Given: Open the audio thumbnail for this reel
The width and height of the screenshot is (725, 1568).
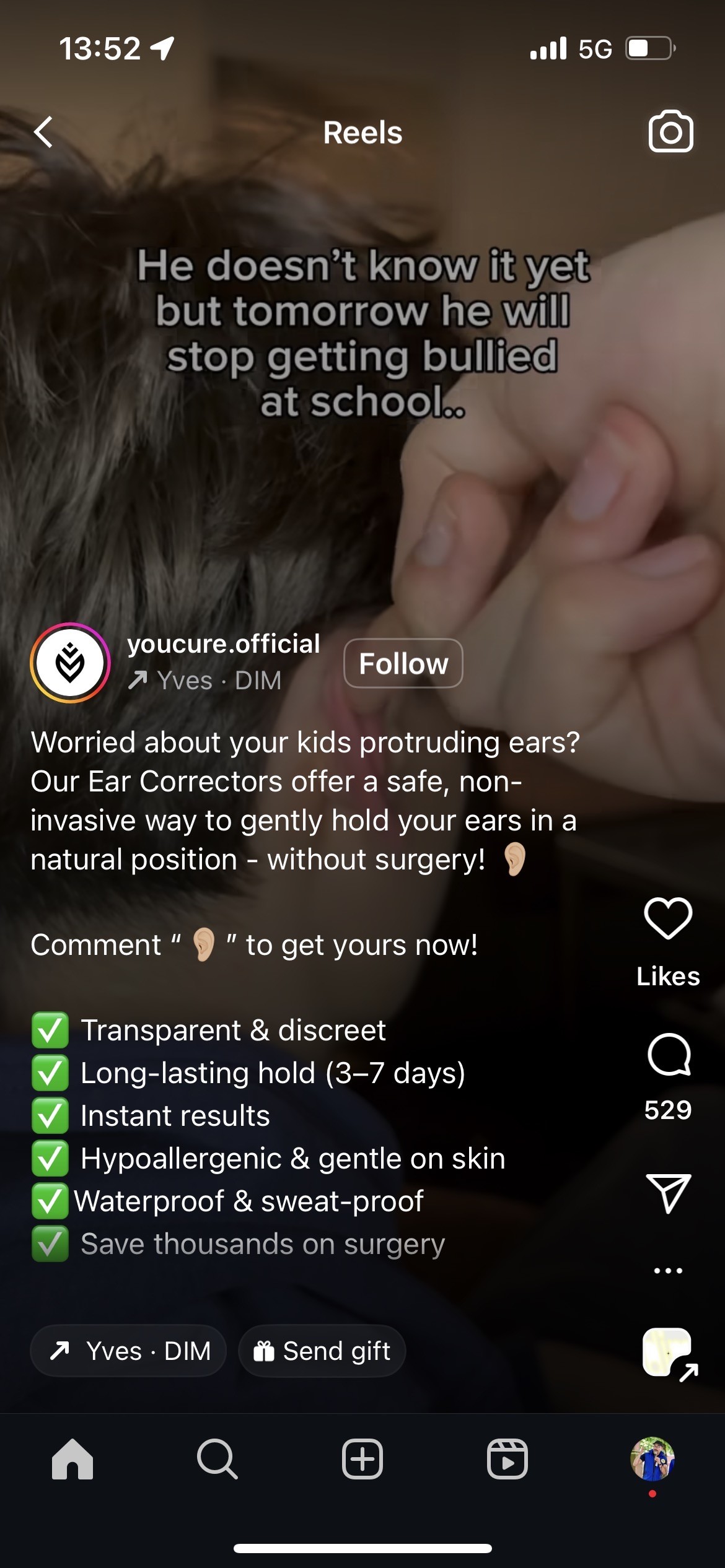Looking at the screenshot, I should pos(667,1352).
